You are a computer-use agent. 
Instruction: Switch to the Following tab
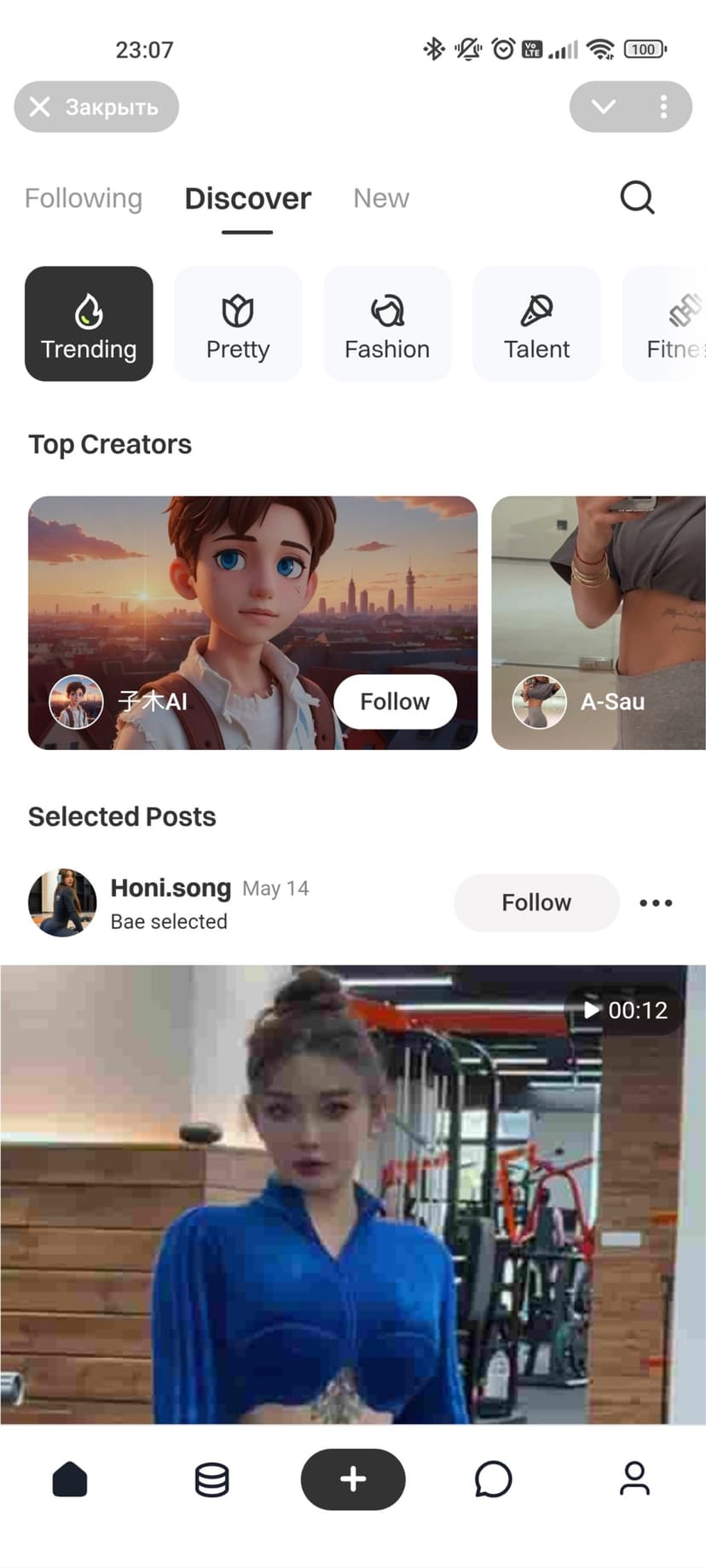(84, 199)
